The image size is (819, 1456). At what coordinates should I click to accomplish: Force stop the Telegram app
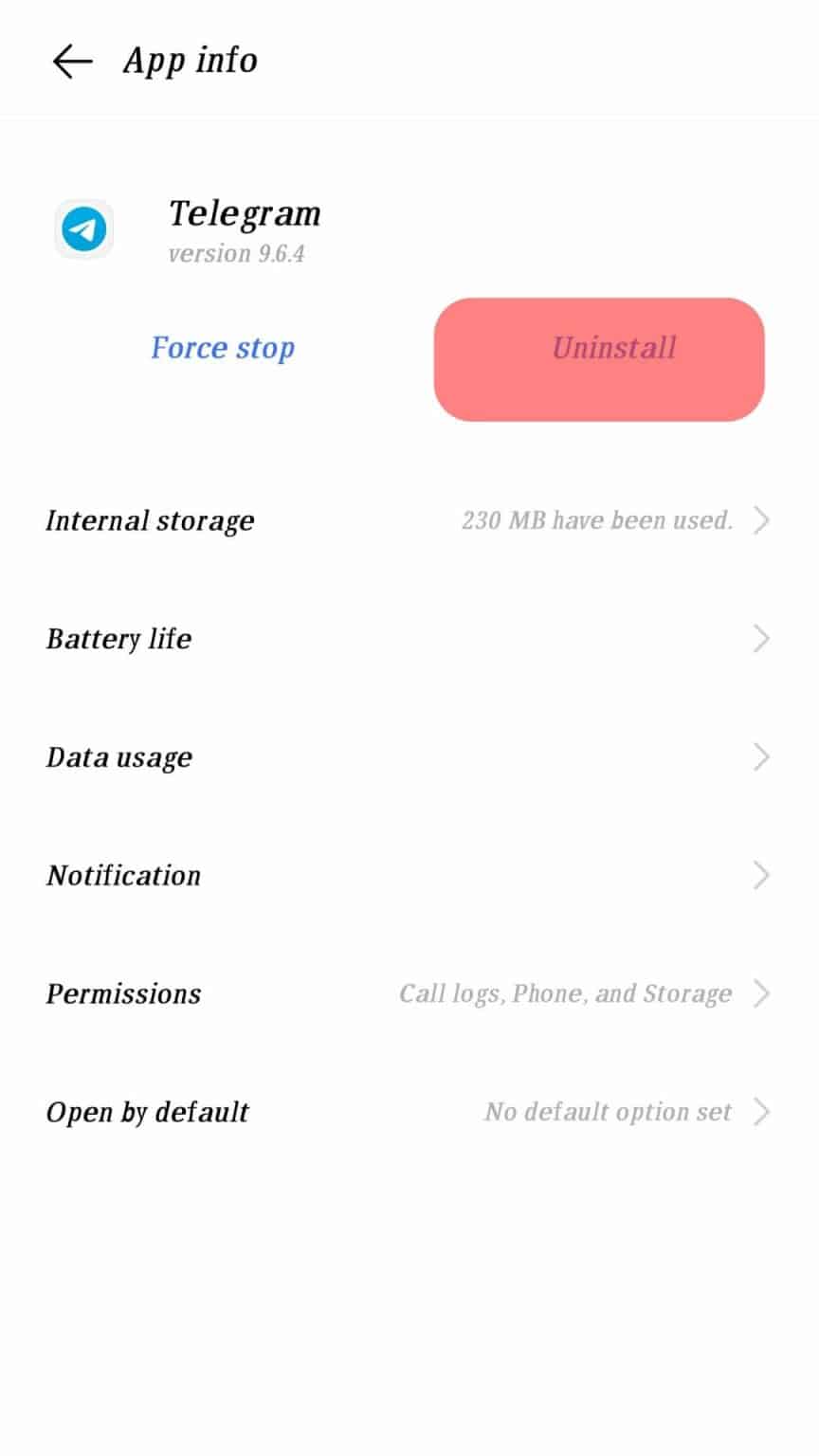tap(223, 348)
